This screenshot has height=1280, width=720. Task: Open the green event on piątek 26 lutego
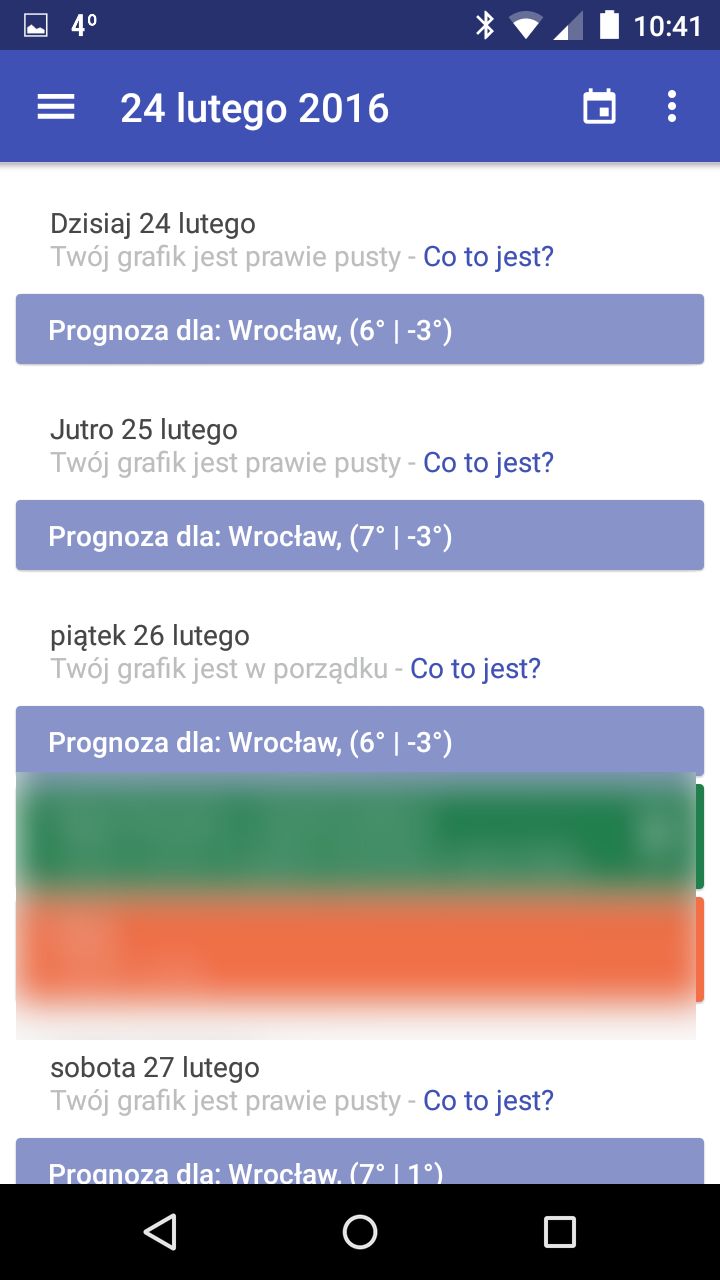360,836
